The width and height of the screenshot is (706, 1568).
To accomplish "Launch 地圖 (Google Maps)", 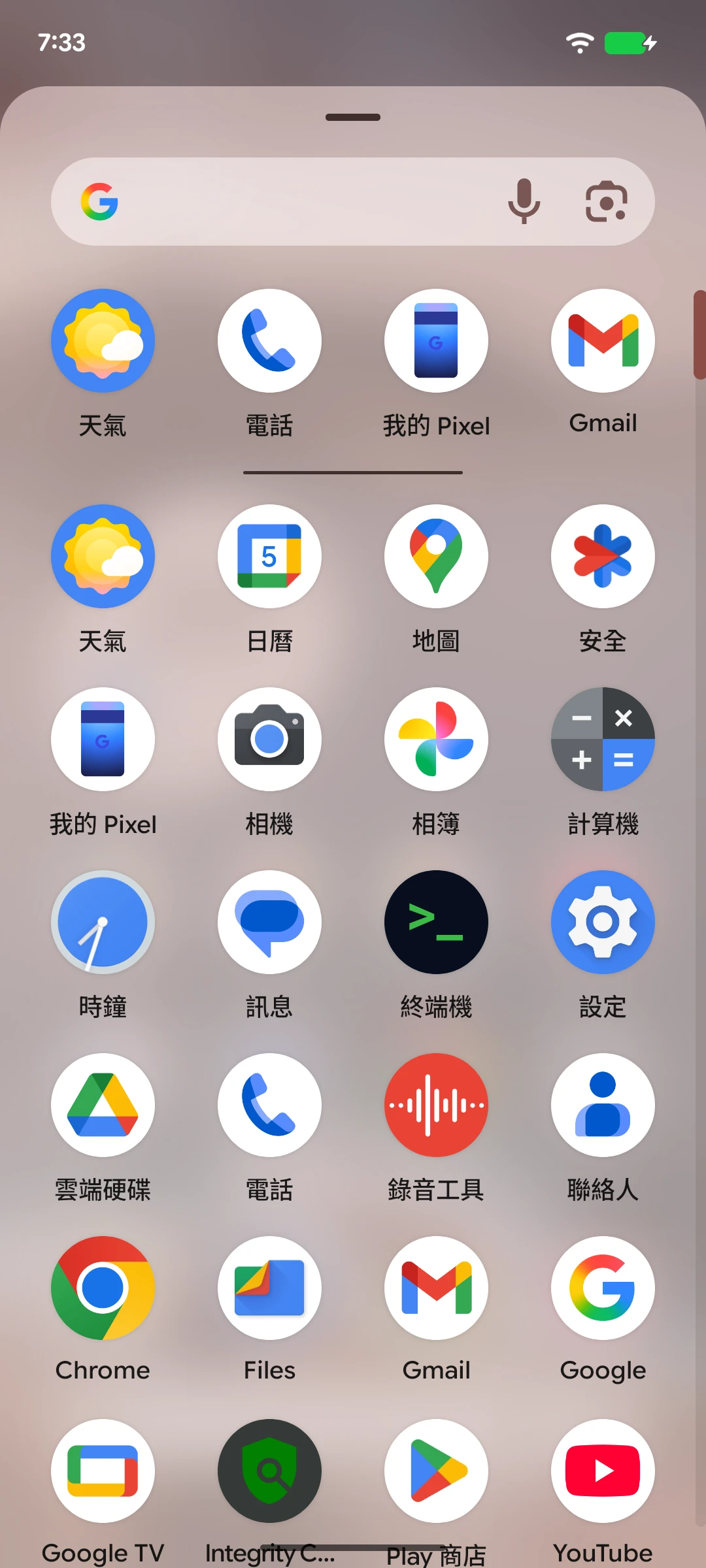I will click(x=436, y=557).
